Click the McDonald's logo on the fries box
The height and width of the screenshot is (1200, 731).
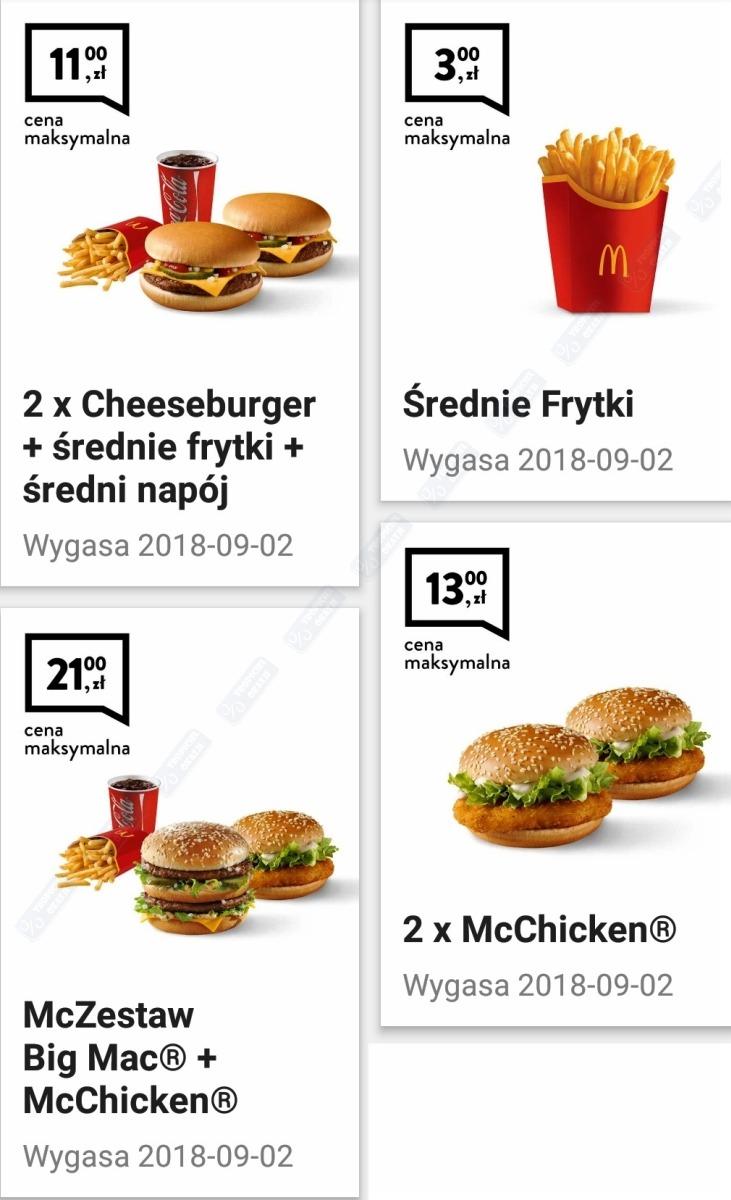[615, 258]
